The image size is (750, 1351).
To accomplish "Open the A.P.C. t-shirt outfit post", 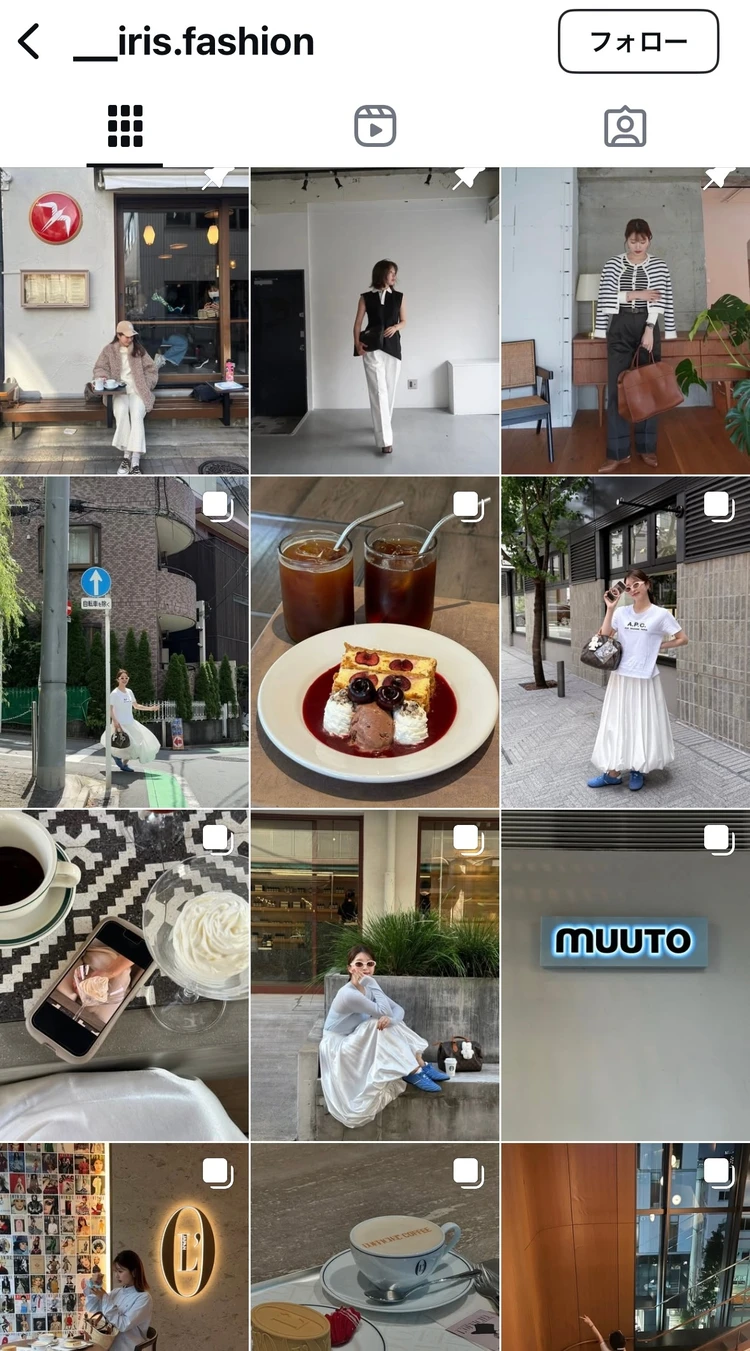I will 625,642.
